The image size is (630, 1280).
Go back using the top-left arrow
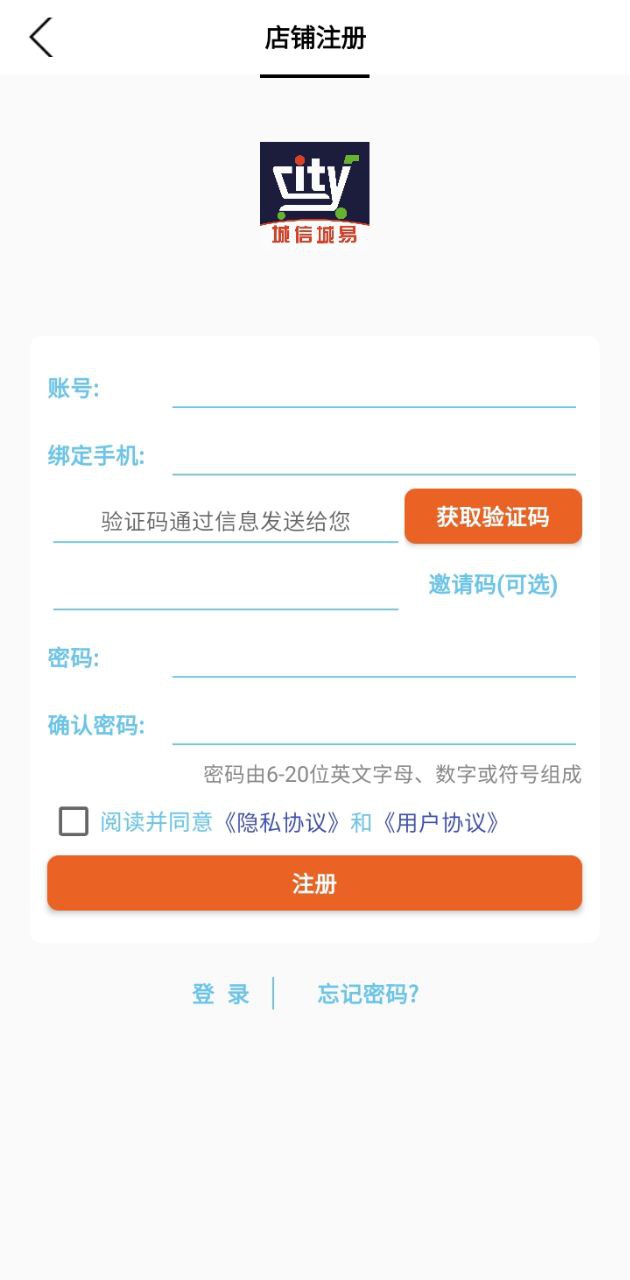coord(40,38)
